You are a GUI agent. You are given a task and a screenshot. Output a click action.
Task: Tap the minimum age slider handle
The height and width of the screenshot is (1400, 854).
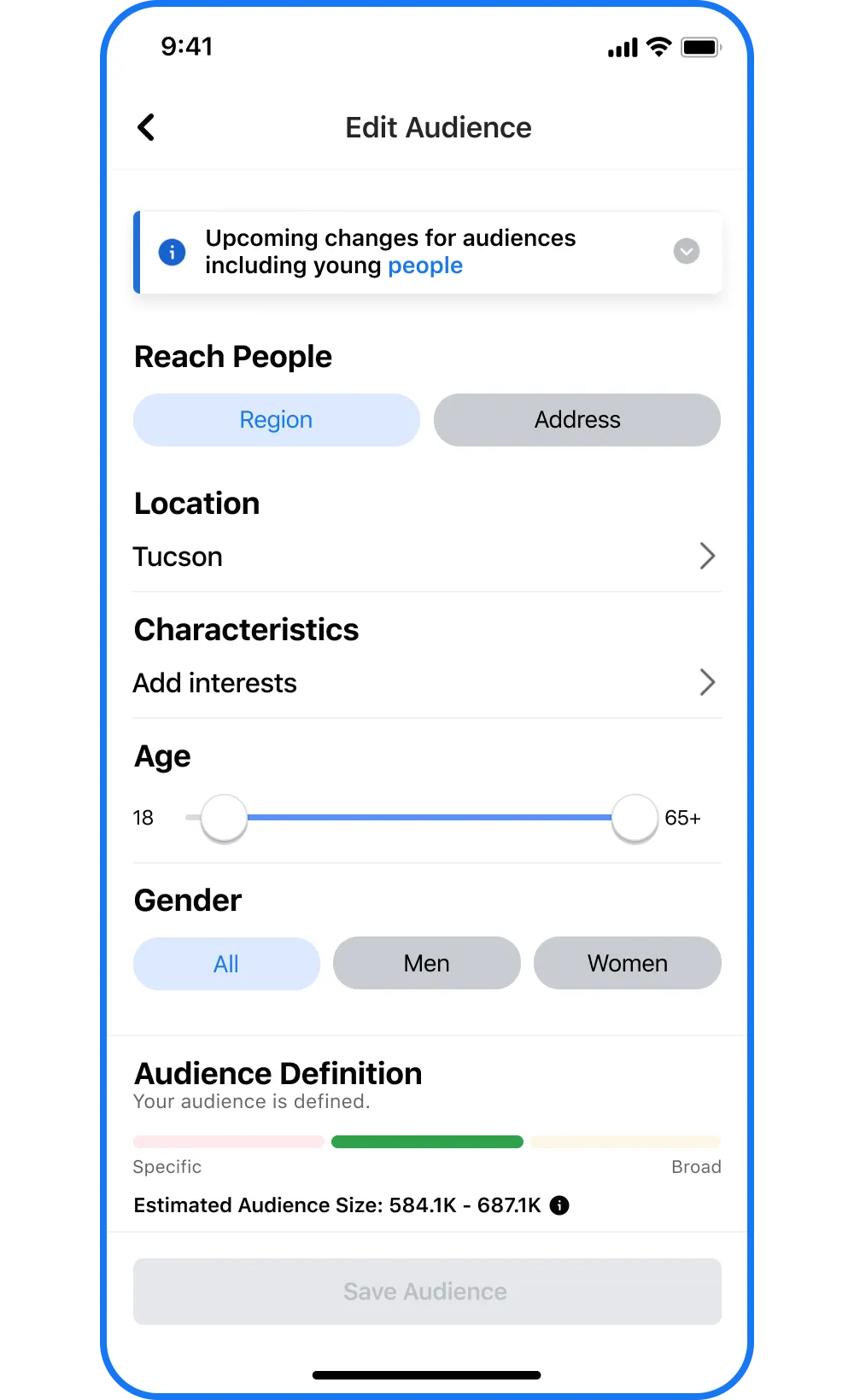click(224, 818)
